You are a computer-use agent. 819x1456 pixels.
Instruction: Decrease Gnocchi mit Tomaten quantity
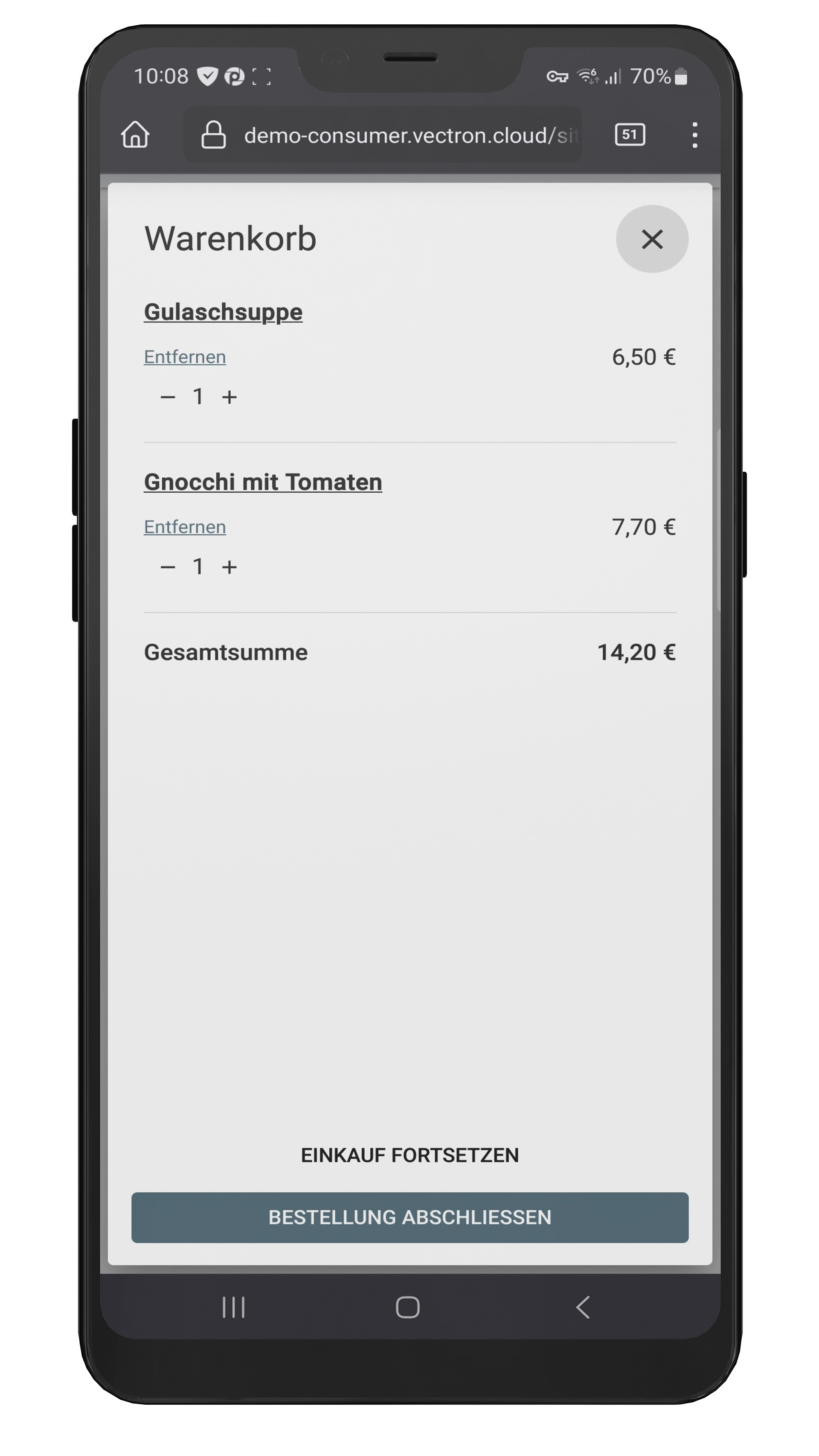point(167,567)
